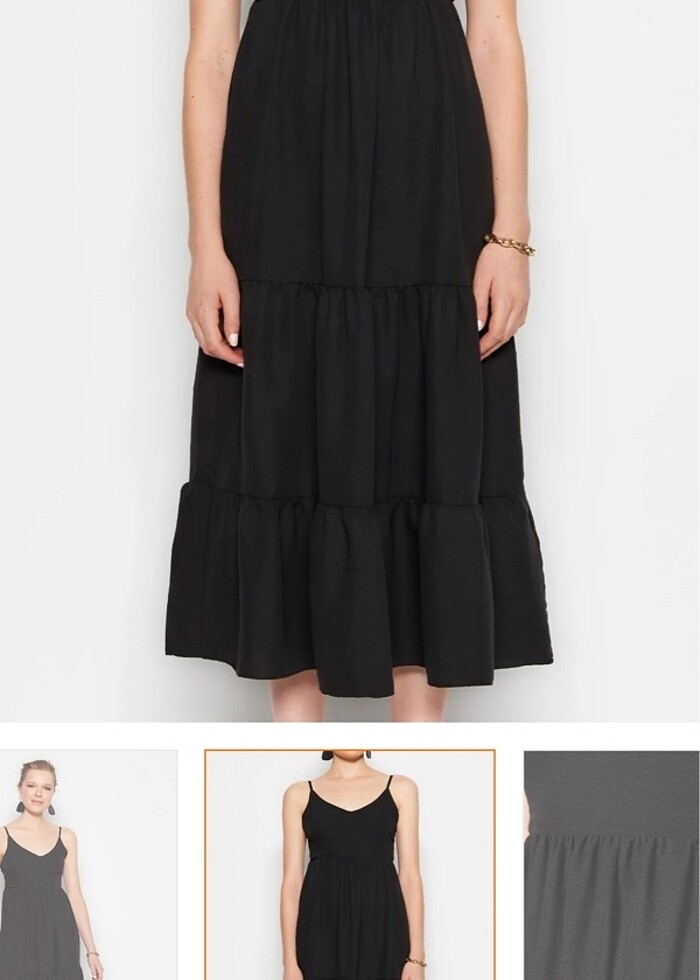Open the thumbnail showing the model's full look

(x=88, y=865)
